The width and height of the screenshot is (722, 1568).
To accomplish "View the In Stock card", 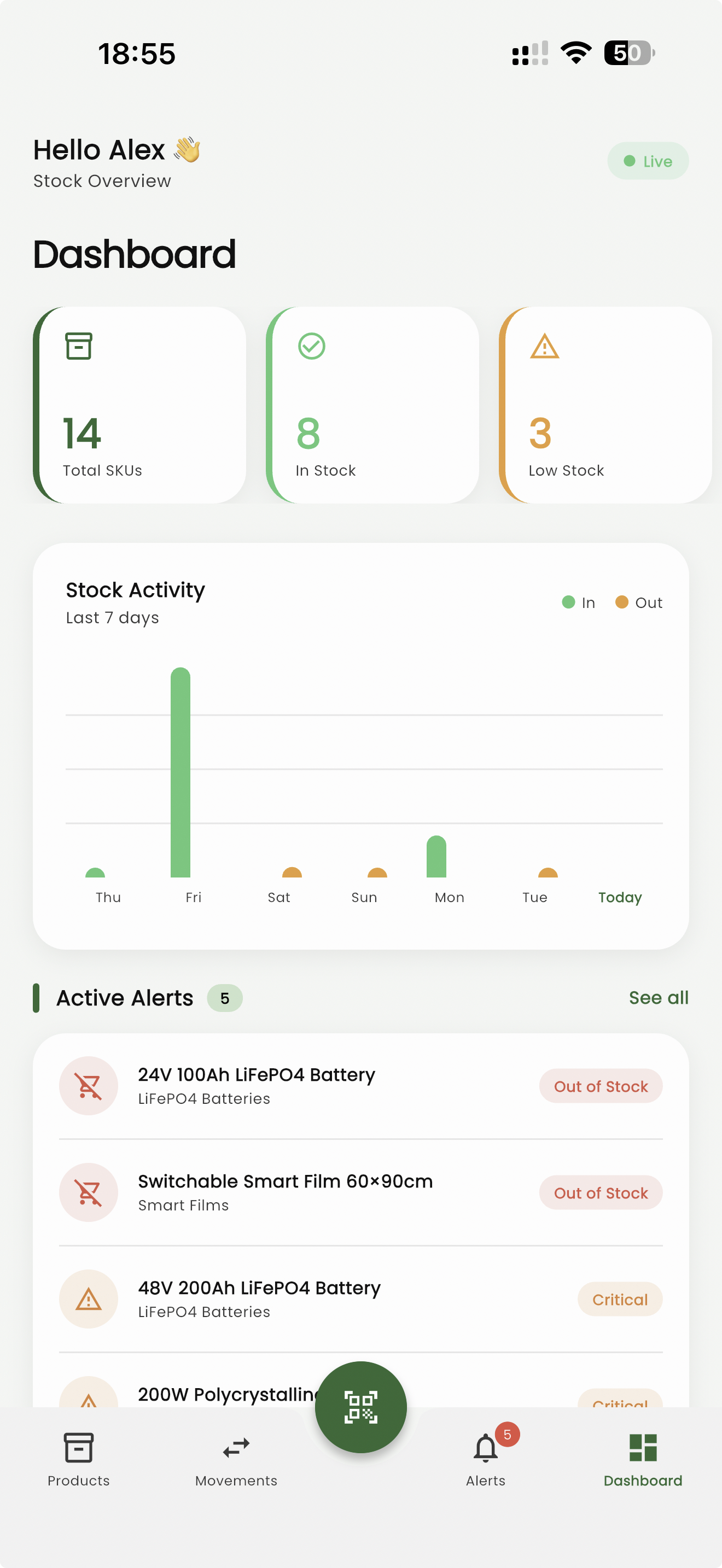I will (x=372, y=405).
